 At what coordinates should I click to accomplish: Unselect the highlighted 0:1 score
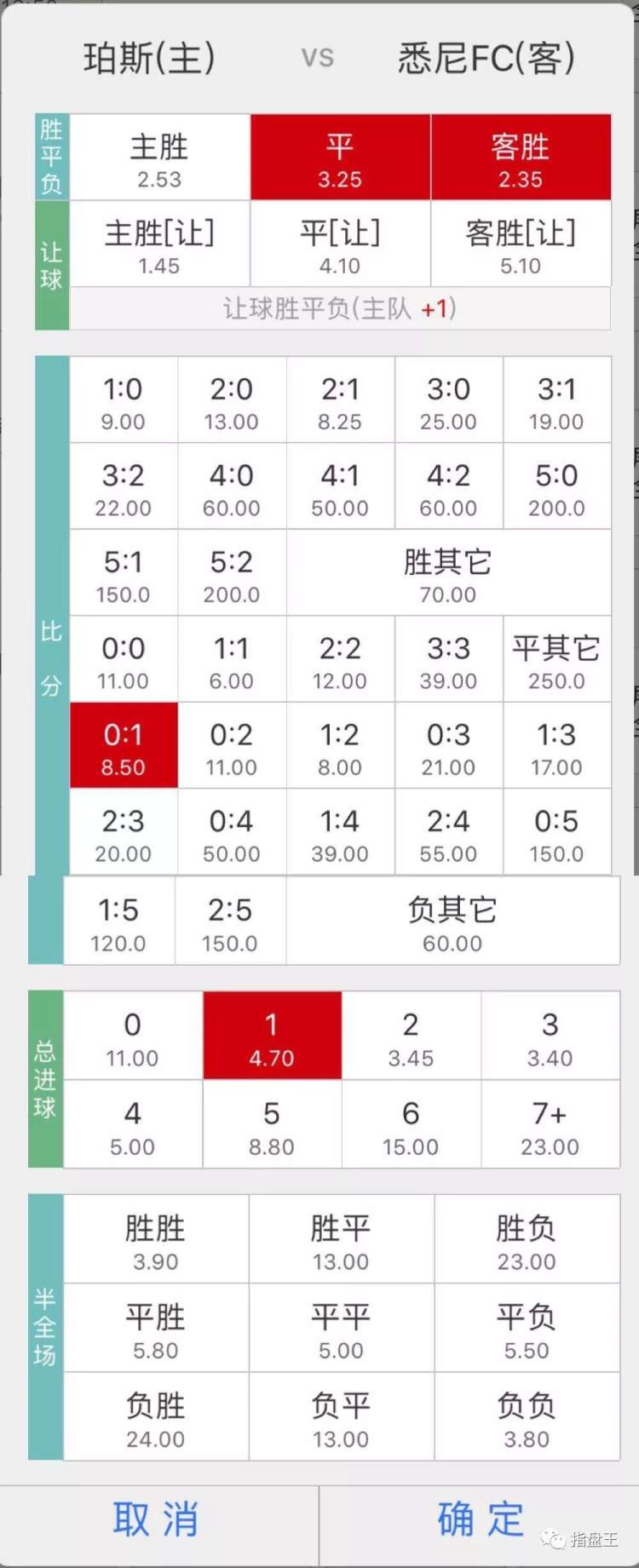coord(124,747)
